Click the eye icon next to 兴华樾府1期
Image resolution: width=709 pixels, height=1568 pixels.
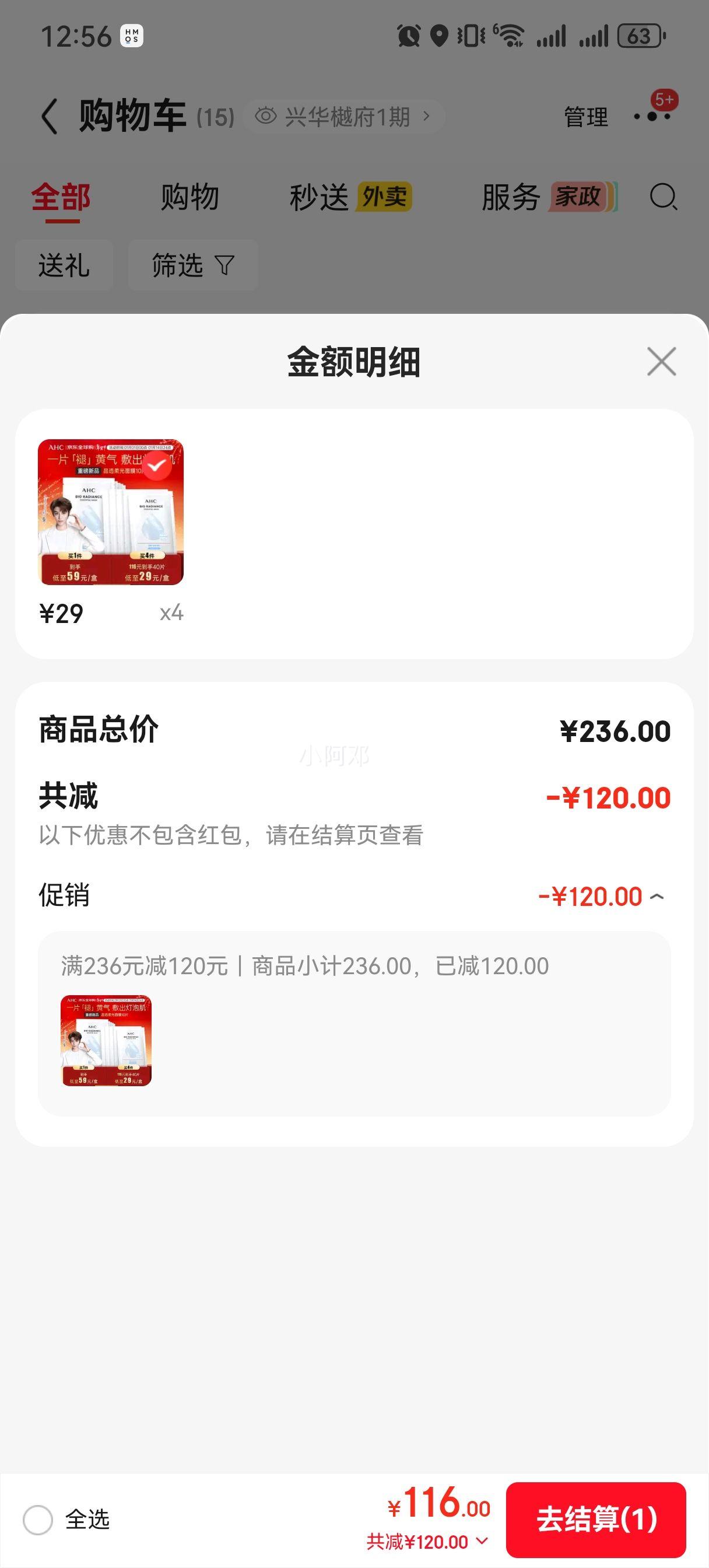coord(266,117)
